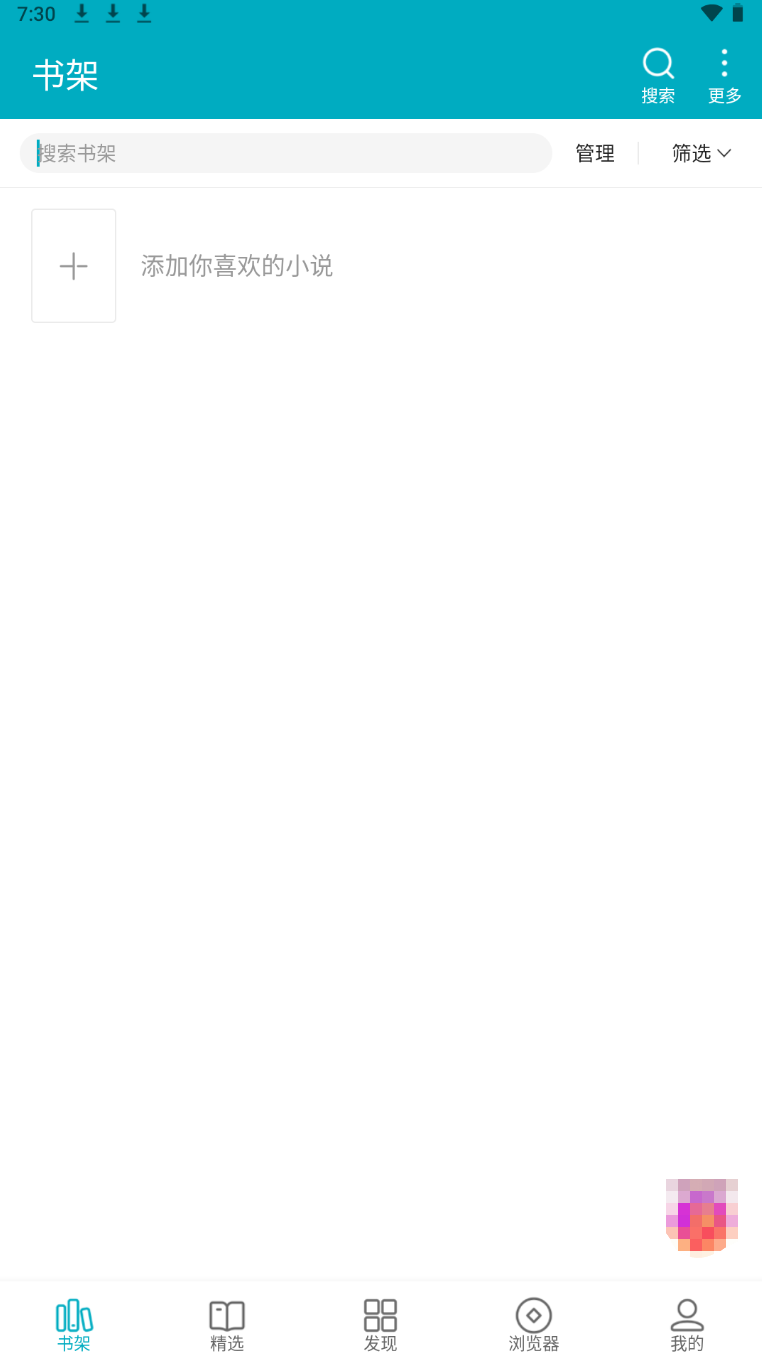
Task: Select the 书架 tab
Action: pyautogui.click(x=74, y=1324)
